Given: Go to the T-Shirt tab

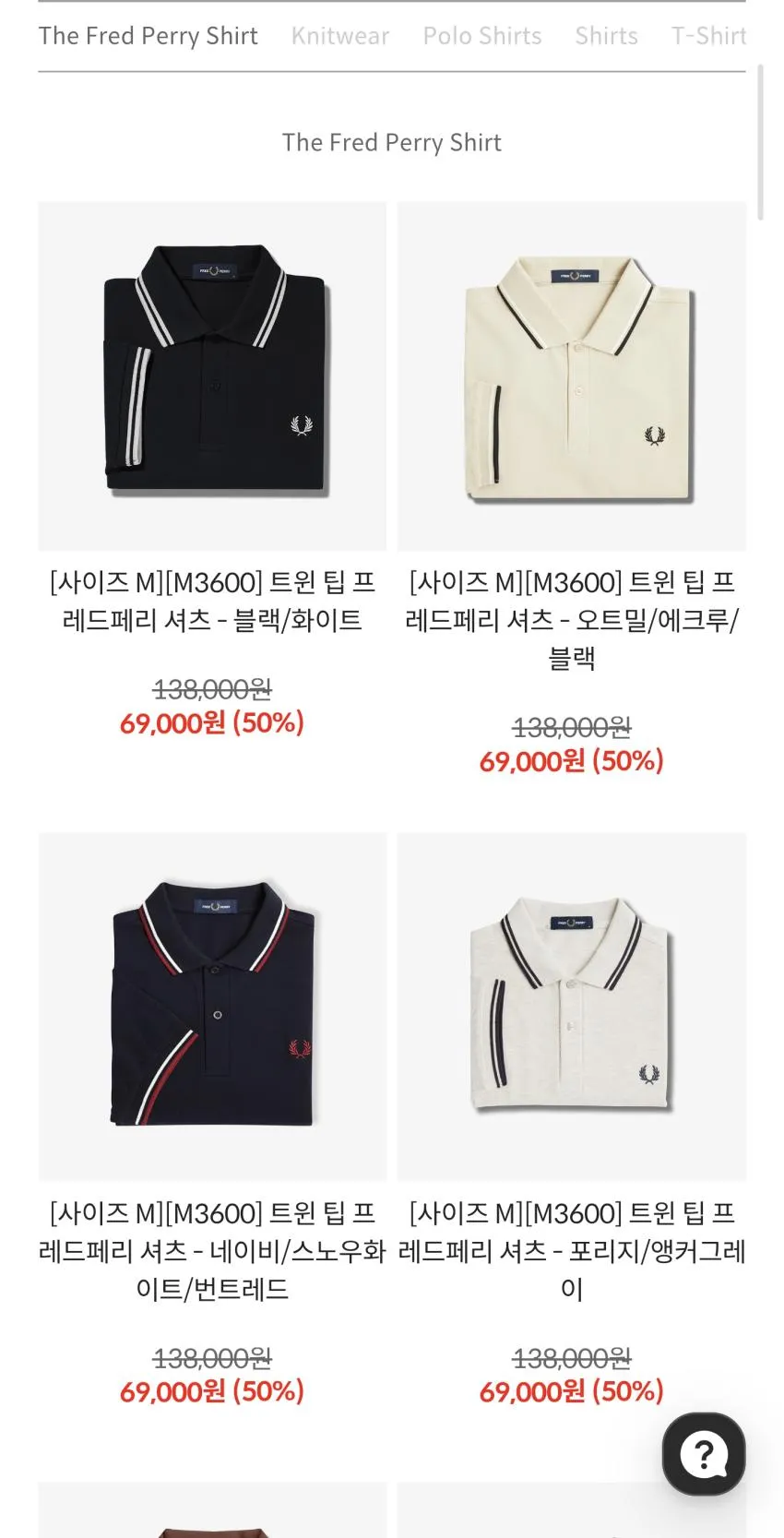Looking at the screenshot, I should [708, 36].
